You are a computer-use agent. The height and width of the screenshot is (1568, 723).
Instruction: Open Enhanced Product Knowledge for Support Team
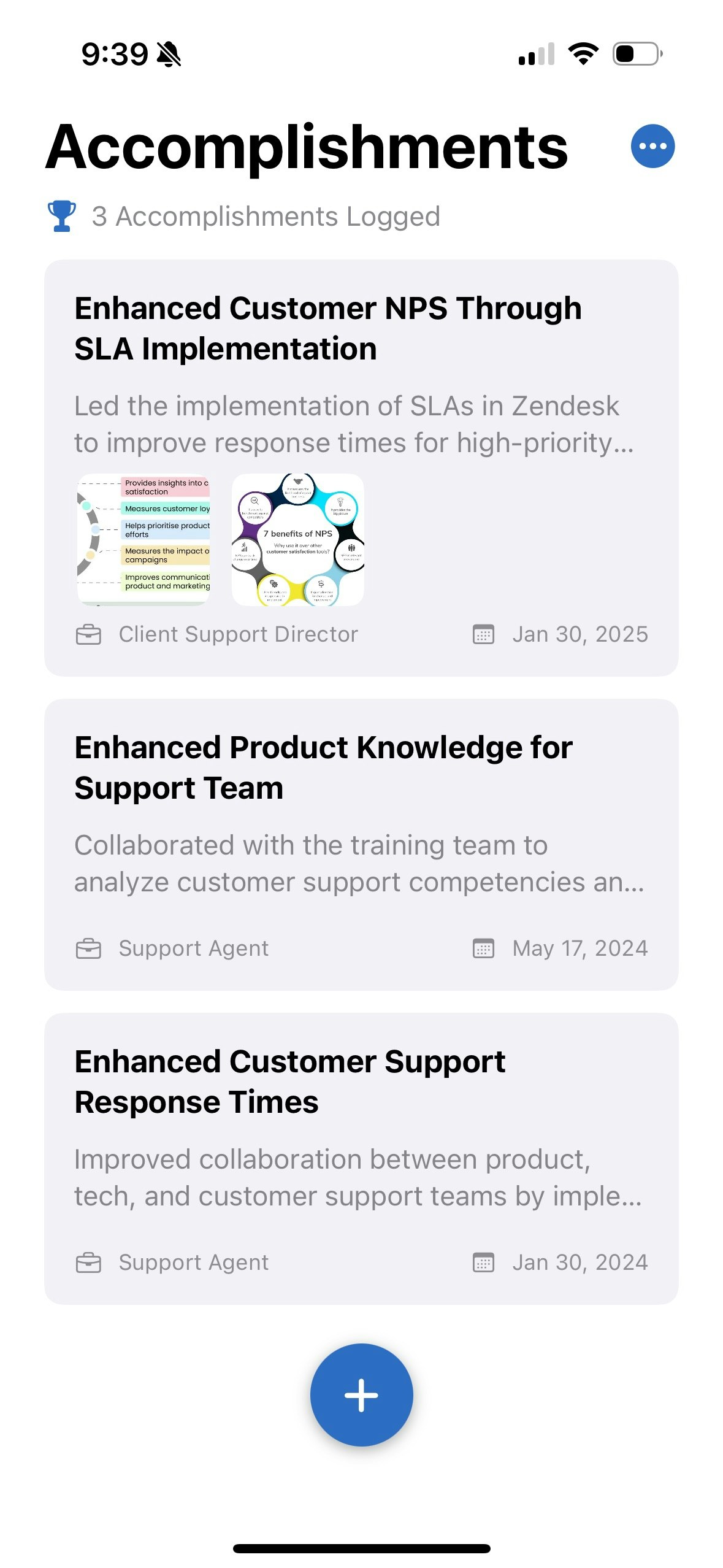point(361,844)
